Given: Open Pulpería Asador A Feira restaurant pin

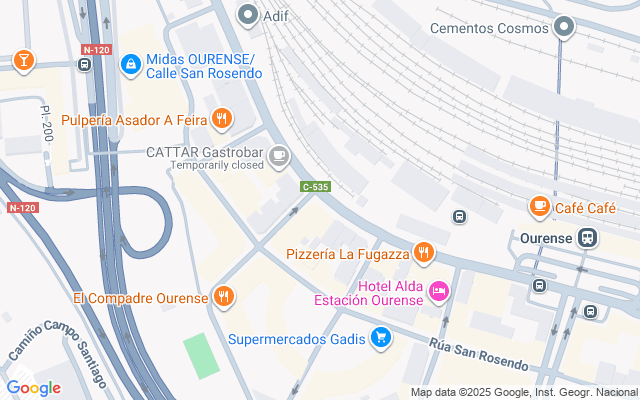Looking at the screenshot, I should (222, 119).
